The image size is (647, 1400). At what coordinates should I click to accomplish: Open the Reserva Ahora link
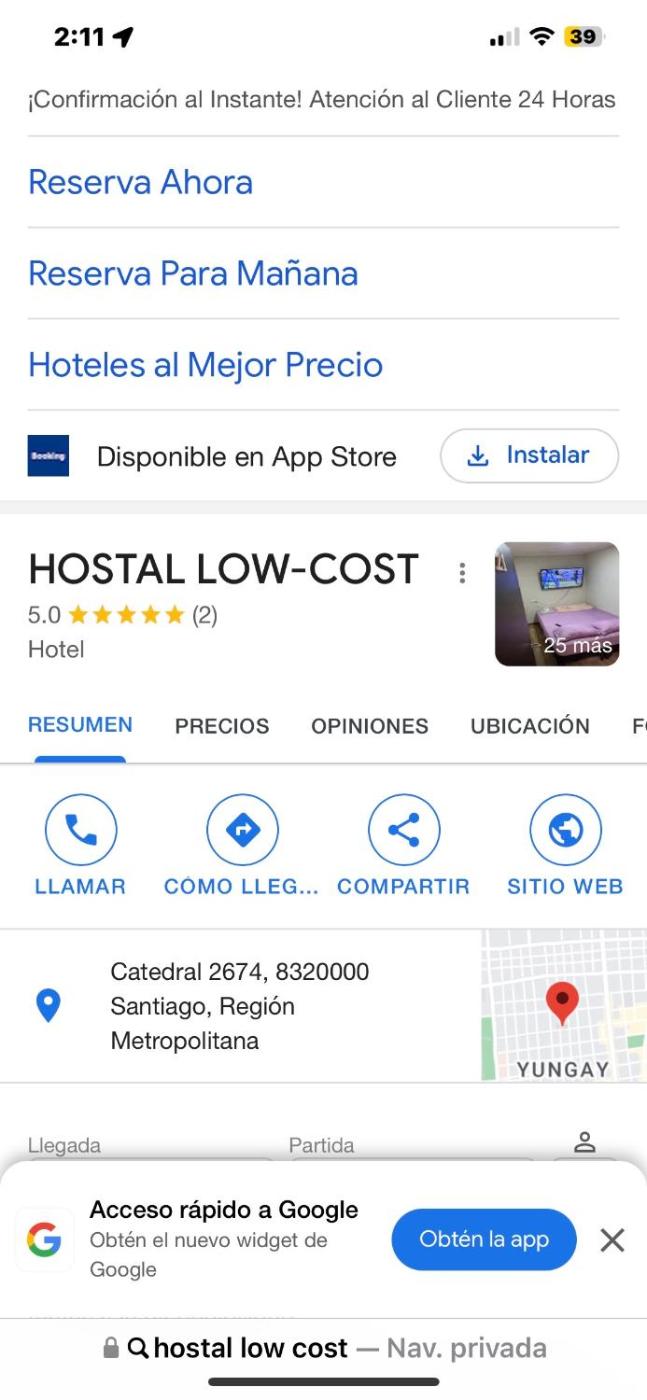[x=140, y=182]
